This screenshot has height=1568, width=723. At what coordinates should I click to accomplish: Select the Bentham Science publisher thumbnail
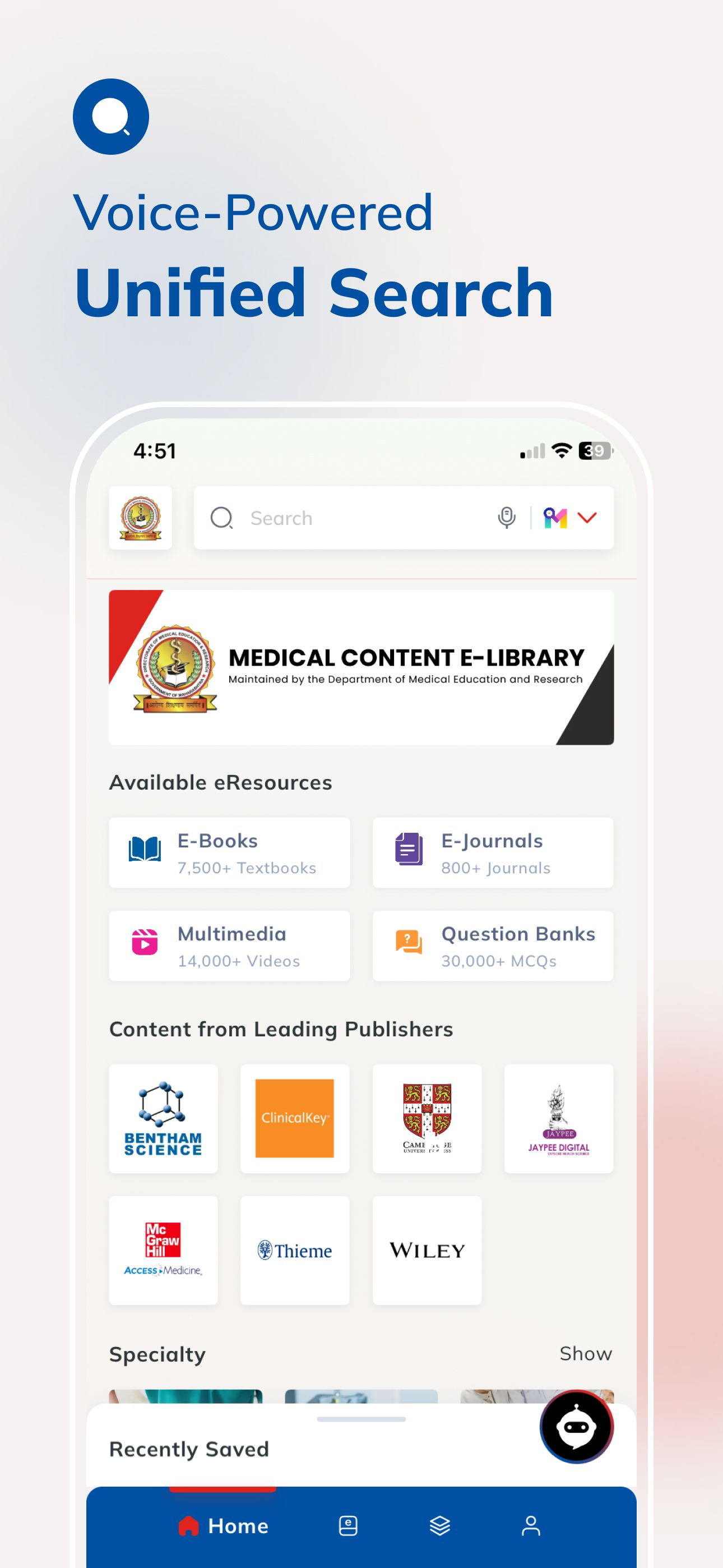coord(163,1119)
